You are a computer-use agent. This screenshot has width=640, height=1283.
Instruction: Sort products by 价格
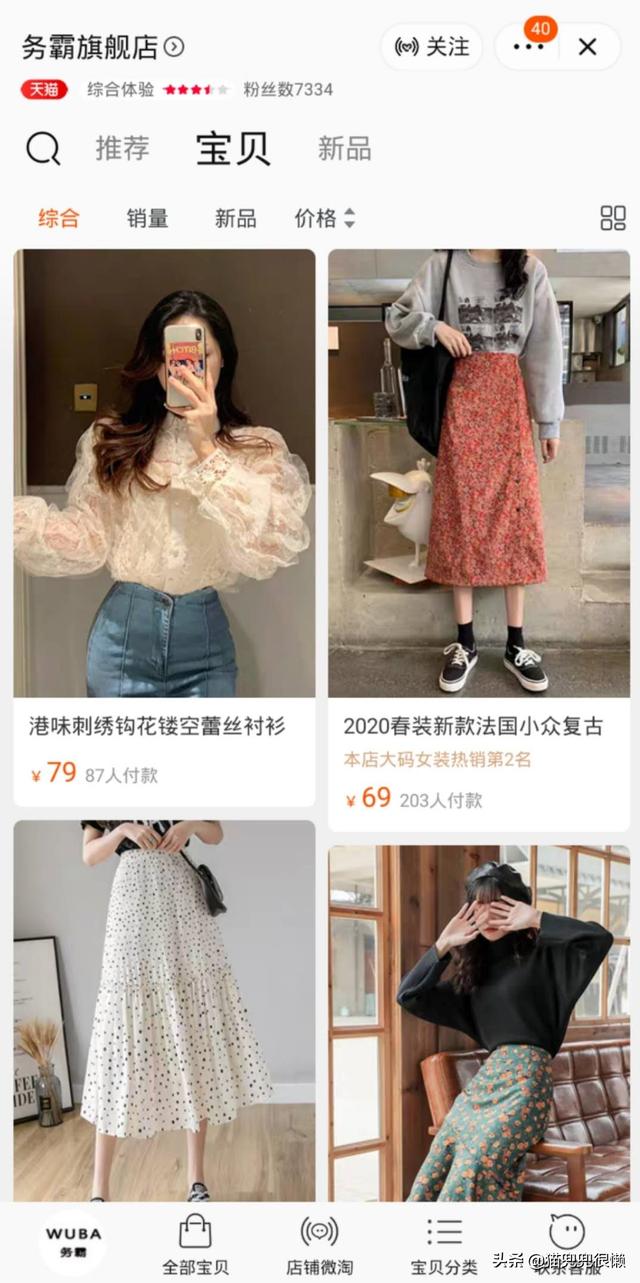pyautogui.click(x=325, y=218)
